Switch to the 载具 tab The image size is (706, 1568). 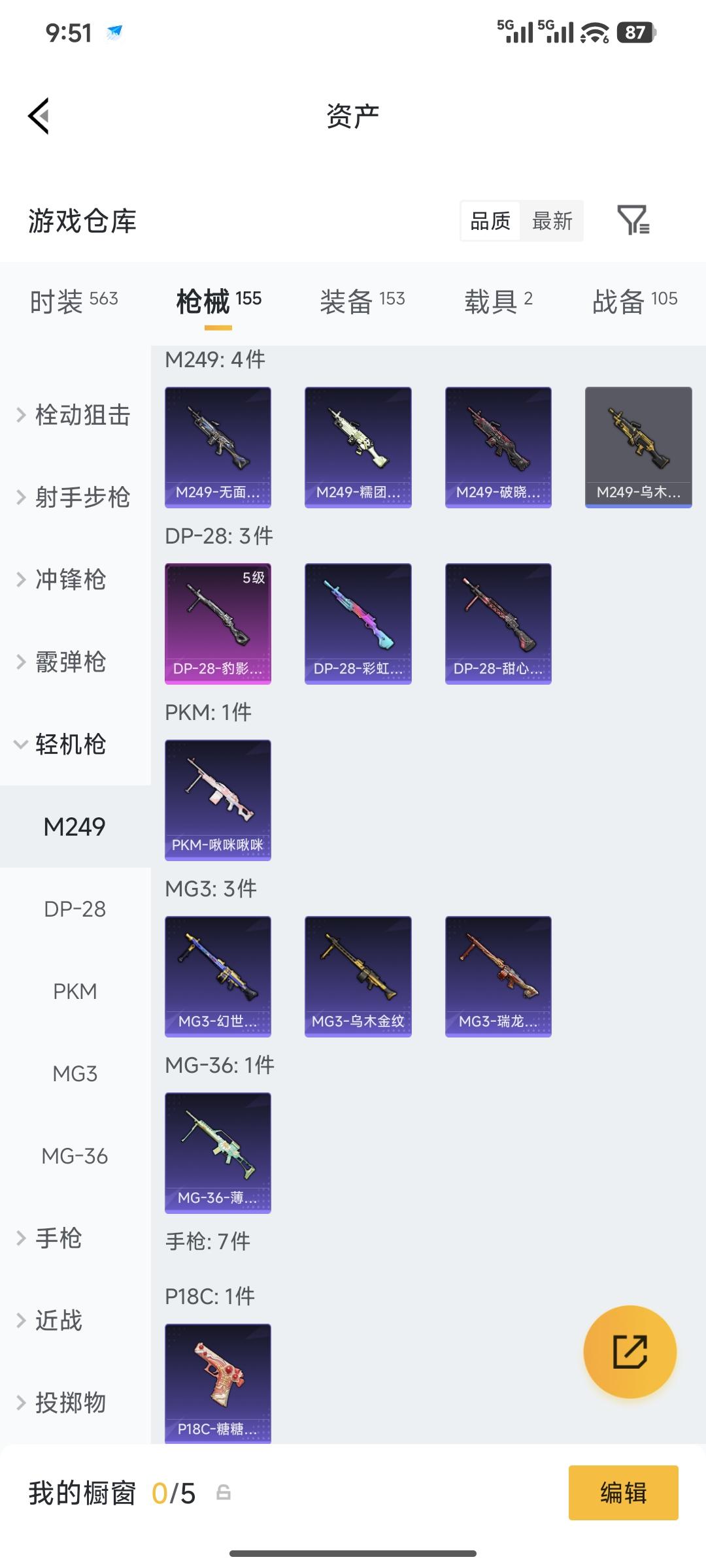tap(498, 301)
